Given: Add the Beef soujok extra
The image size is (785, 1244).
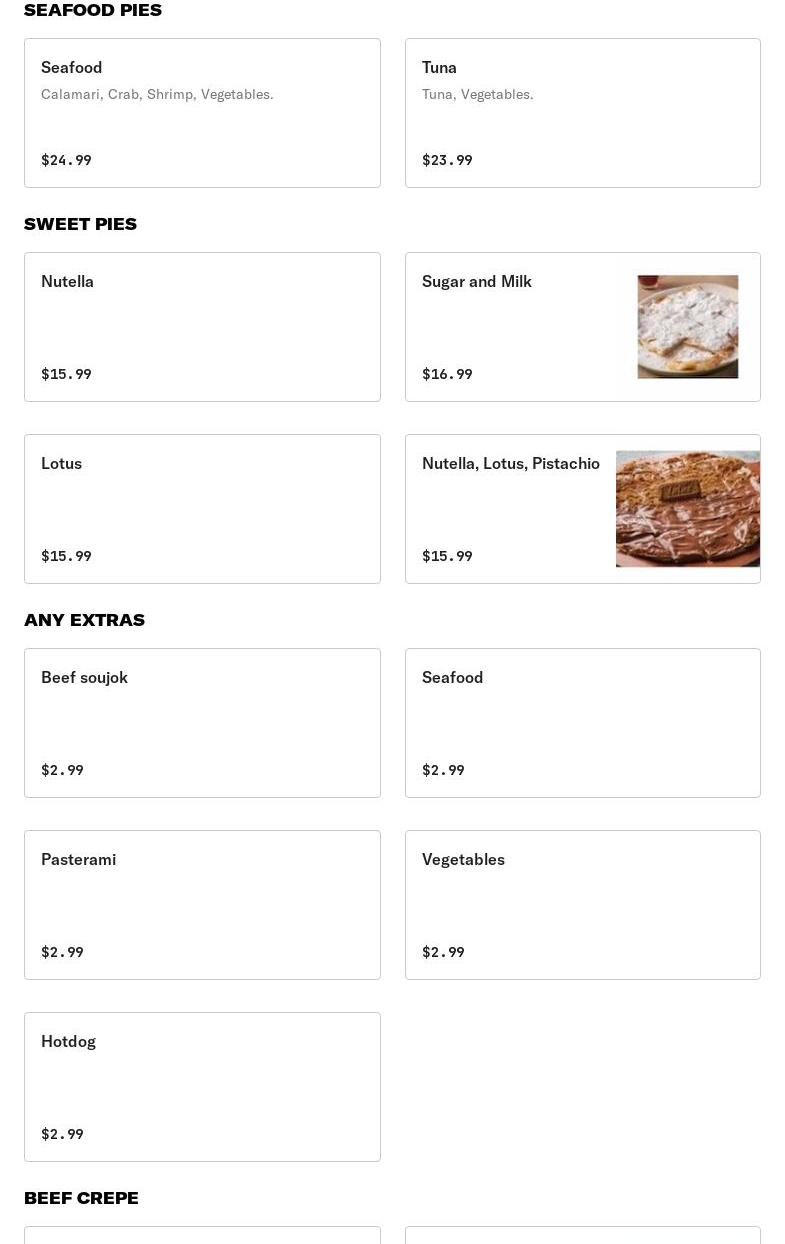Looking at the screenshot, I should point(202,723).
